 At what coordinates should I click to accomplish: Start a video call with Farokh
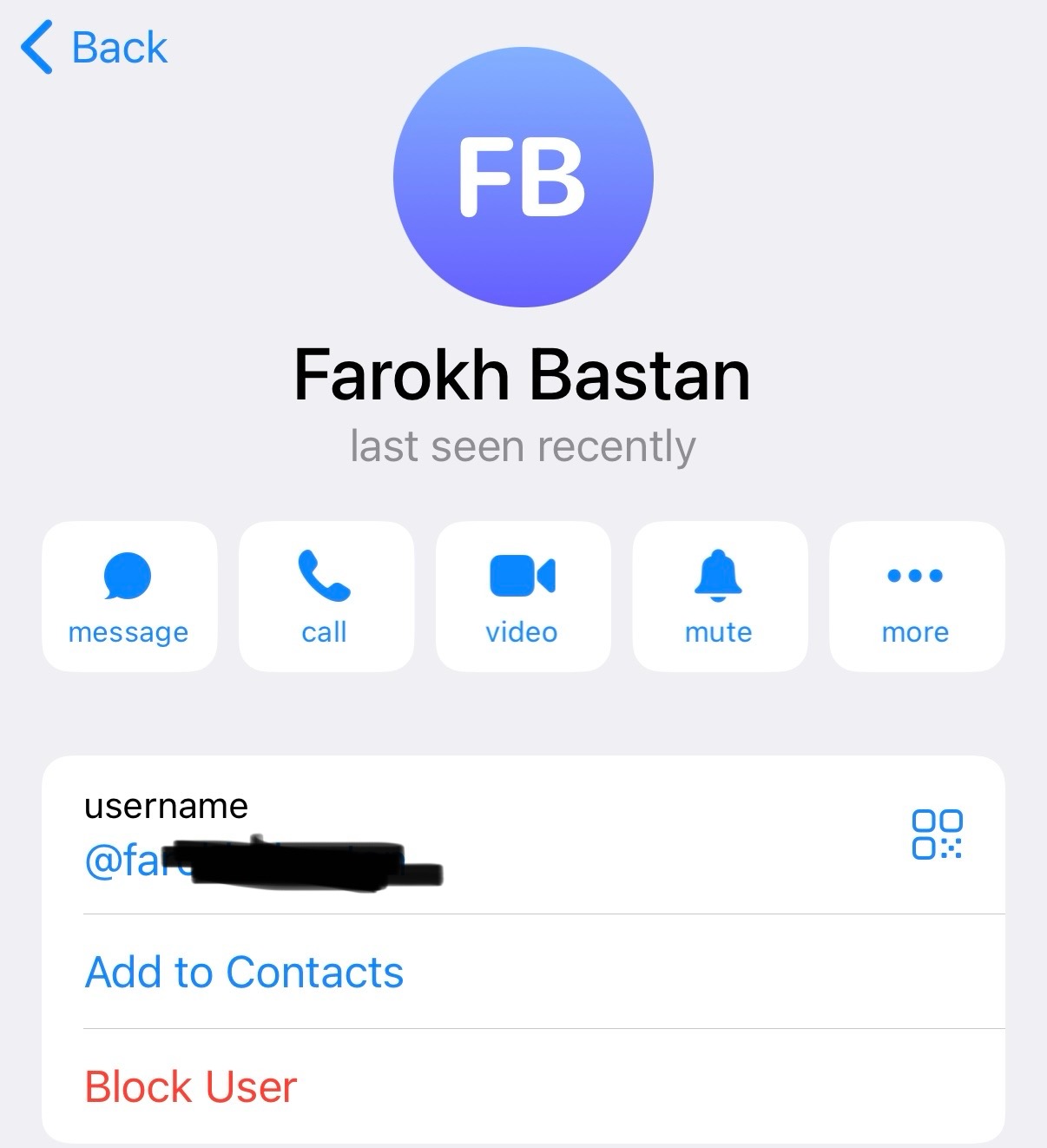[x=523, y=597]
